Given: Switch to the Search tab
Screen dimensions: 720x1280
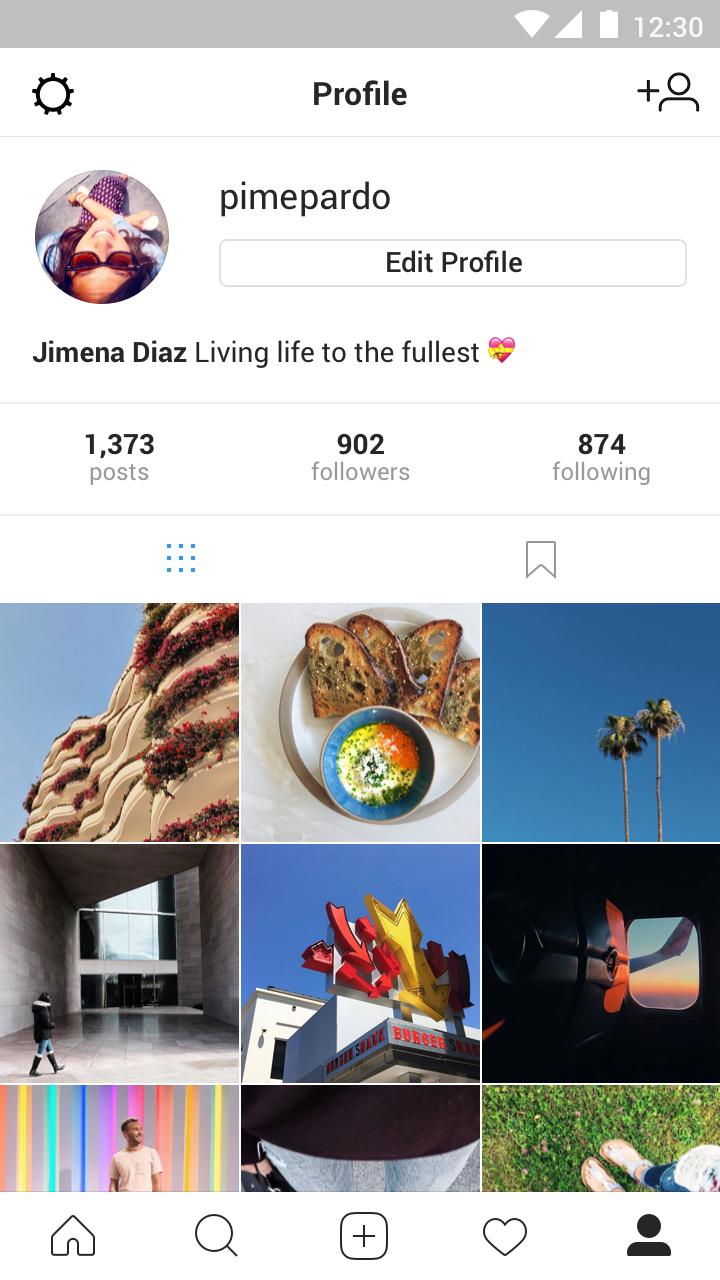Looking at the screenshot, I should click(x=216, y=1236).
